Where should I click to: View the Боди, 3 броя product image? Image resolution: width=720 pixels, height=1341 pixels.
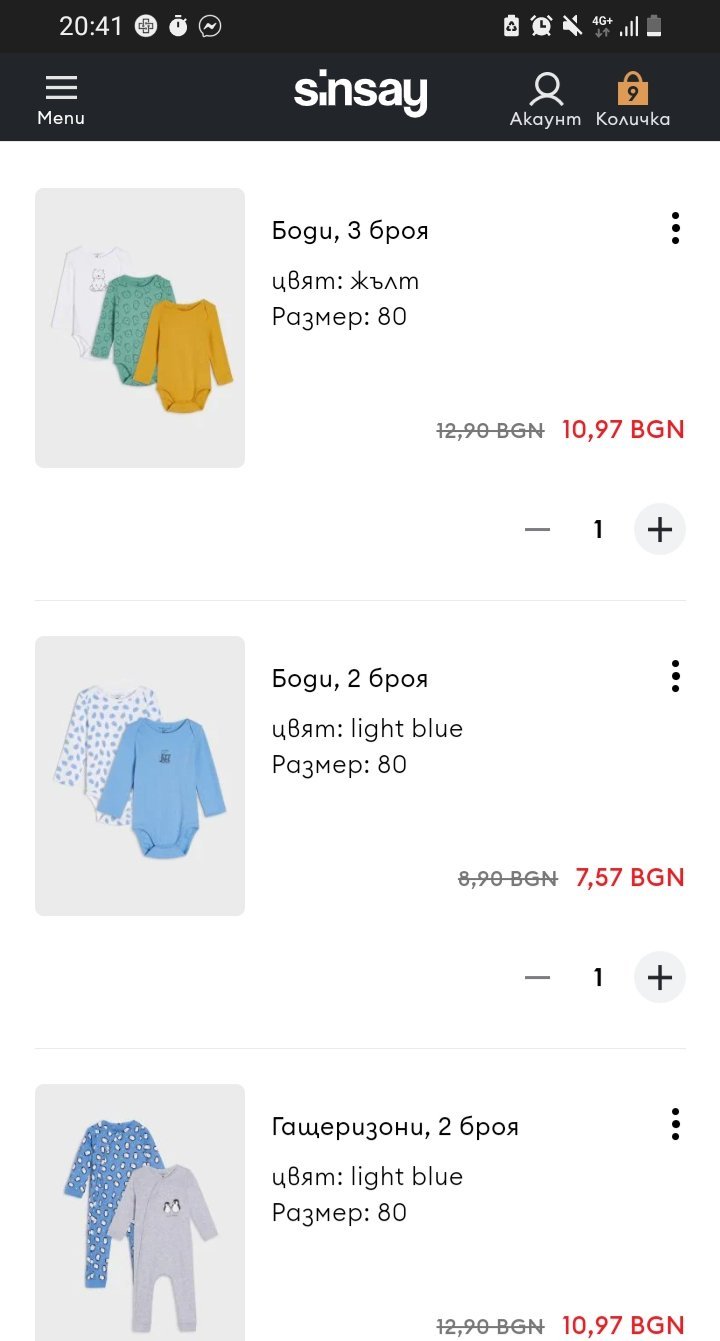tap(140, 328)
